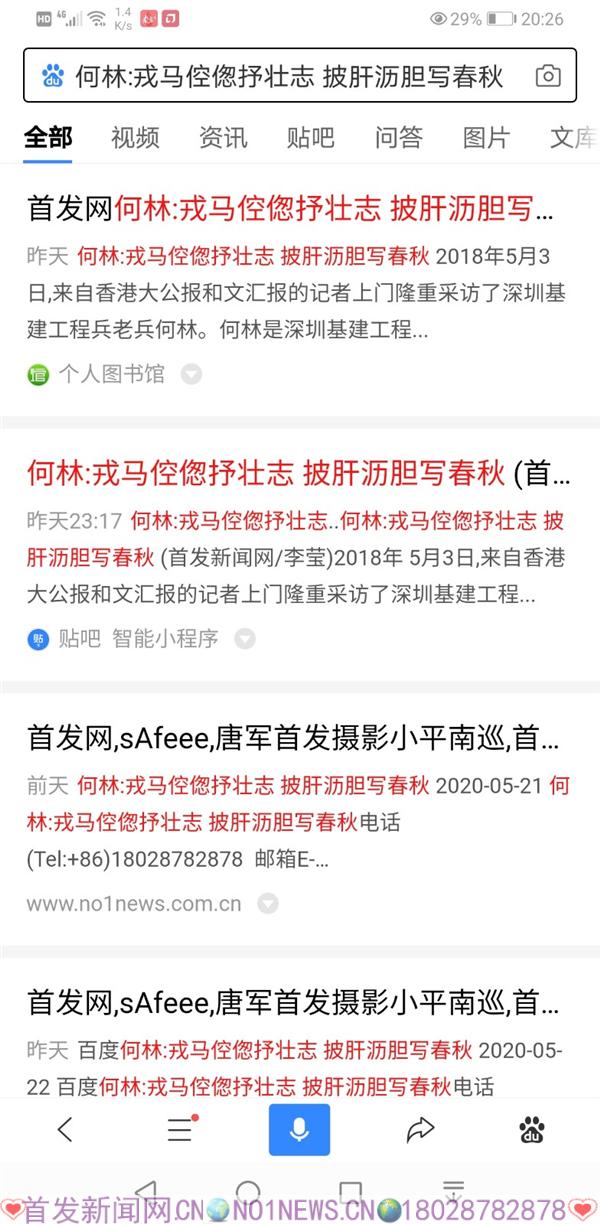
Task: Open the 问答 tab
Action: (399, 138)
